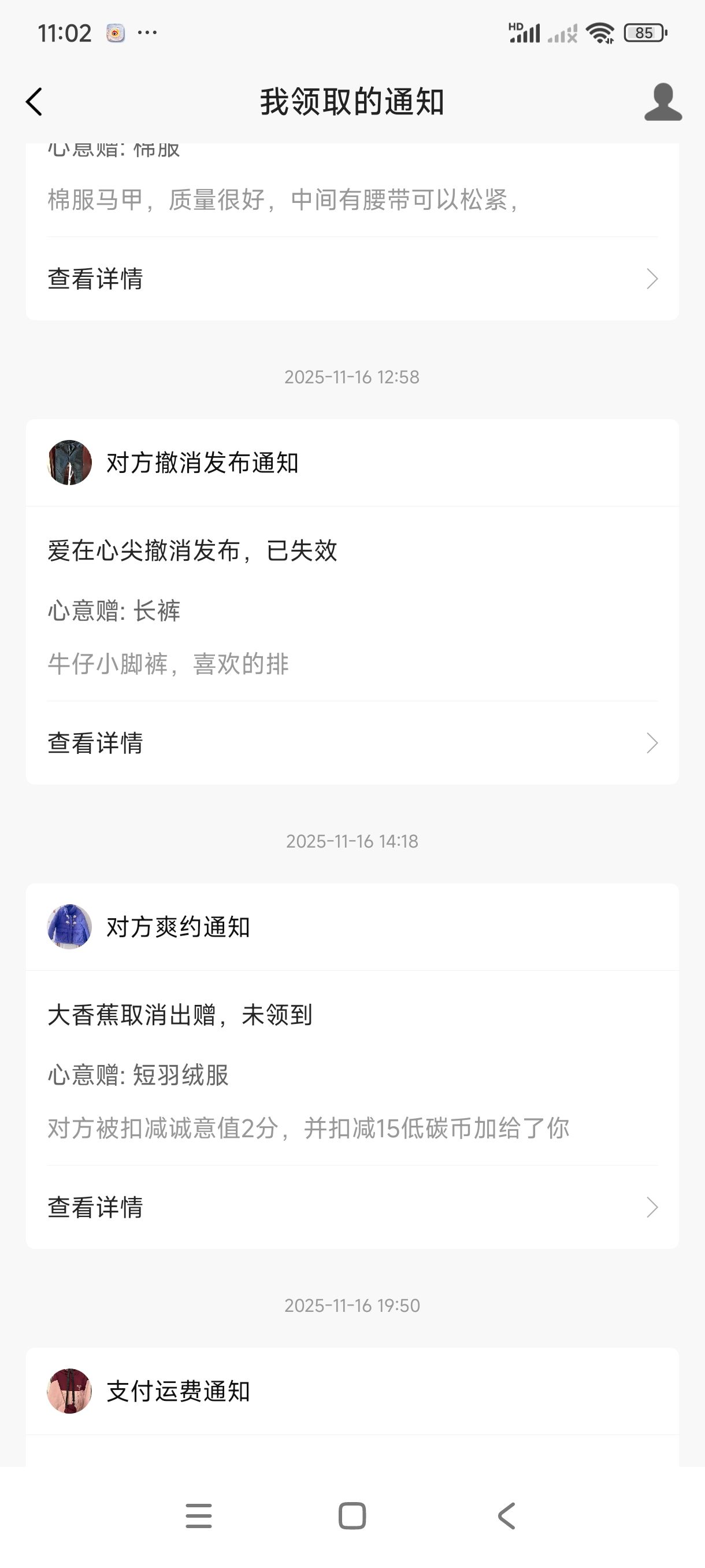The width and height of the screenshot is (705, 1568).
Task: Open 查看详情 for the 长裤 notification
Action: (x=351, y=743)
